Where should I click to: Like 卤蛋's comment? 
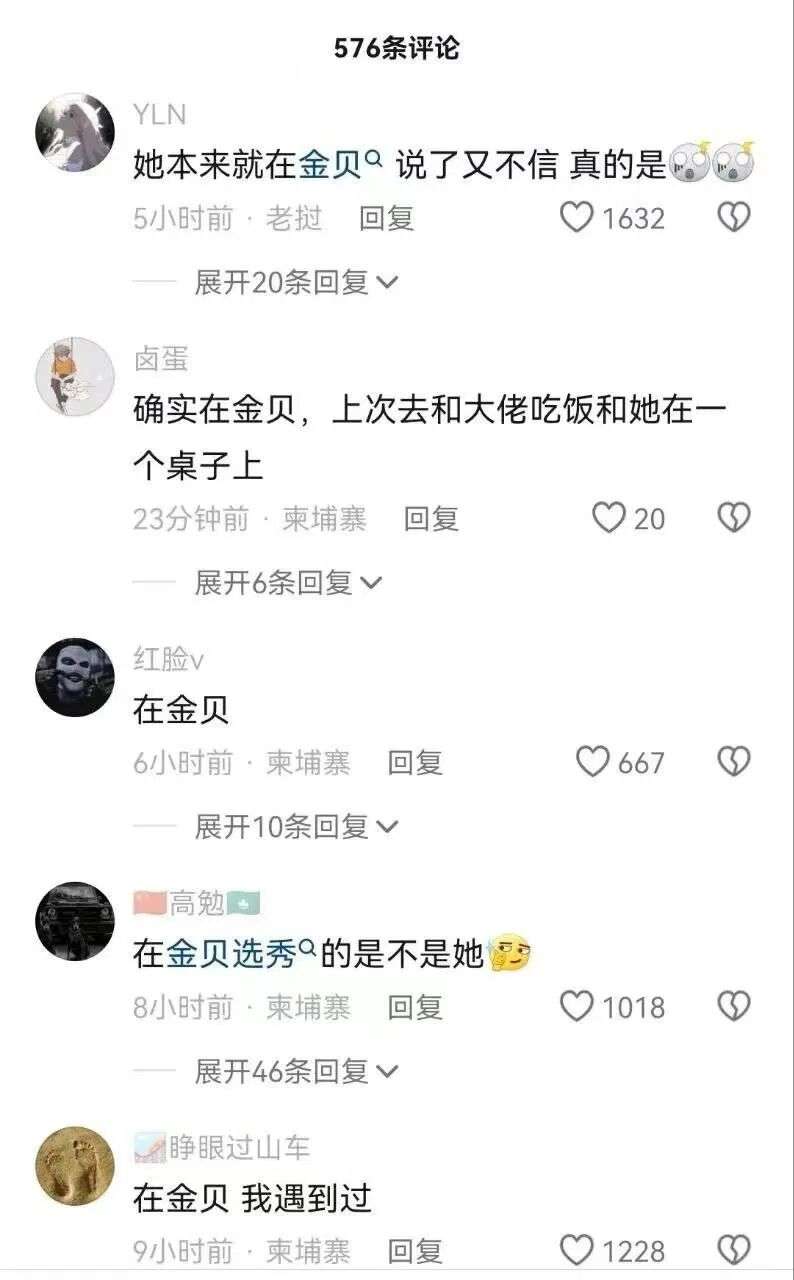coord(609,518)
